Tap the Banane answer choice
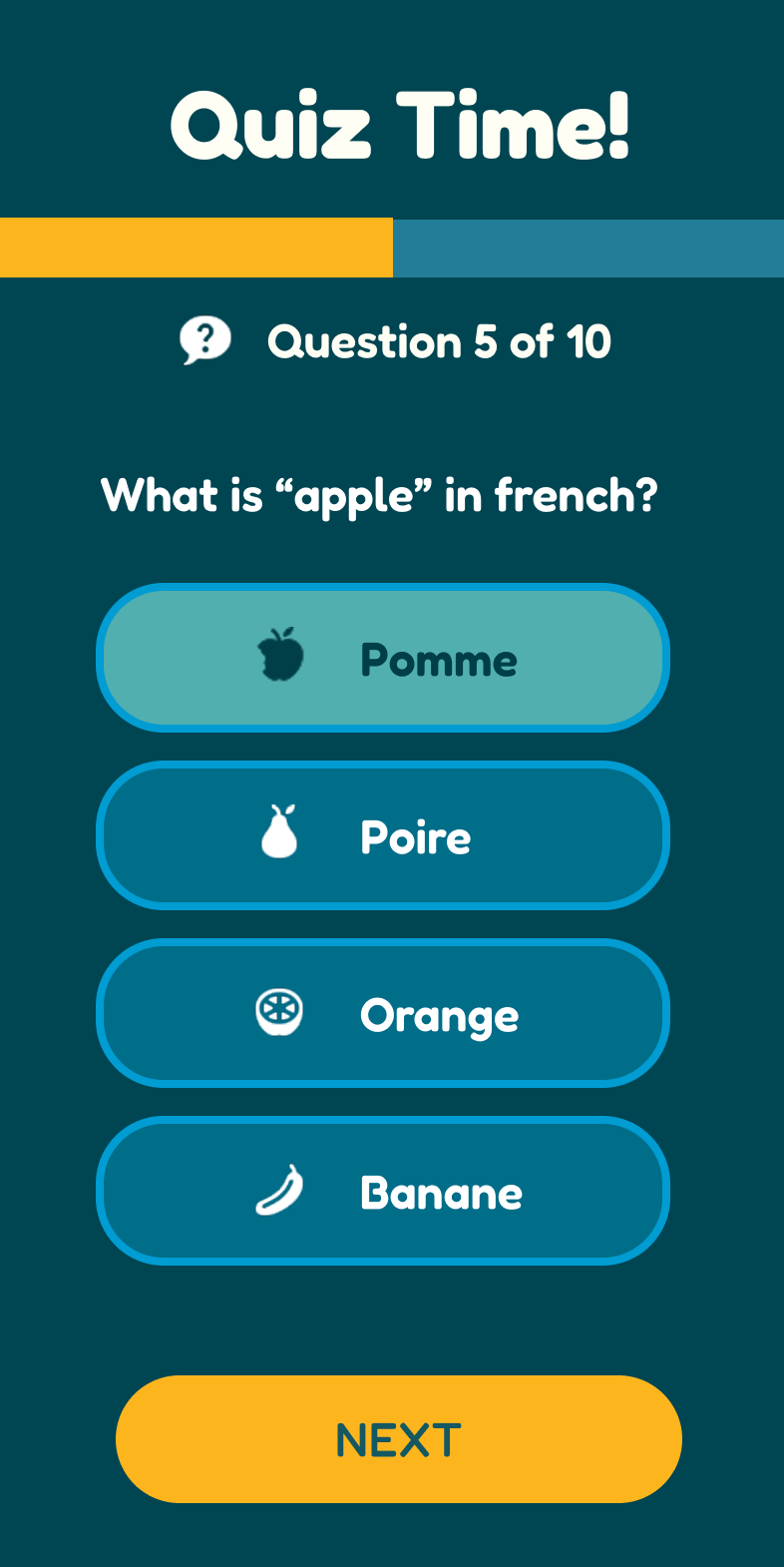 (383, 1192)
